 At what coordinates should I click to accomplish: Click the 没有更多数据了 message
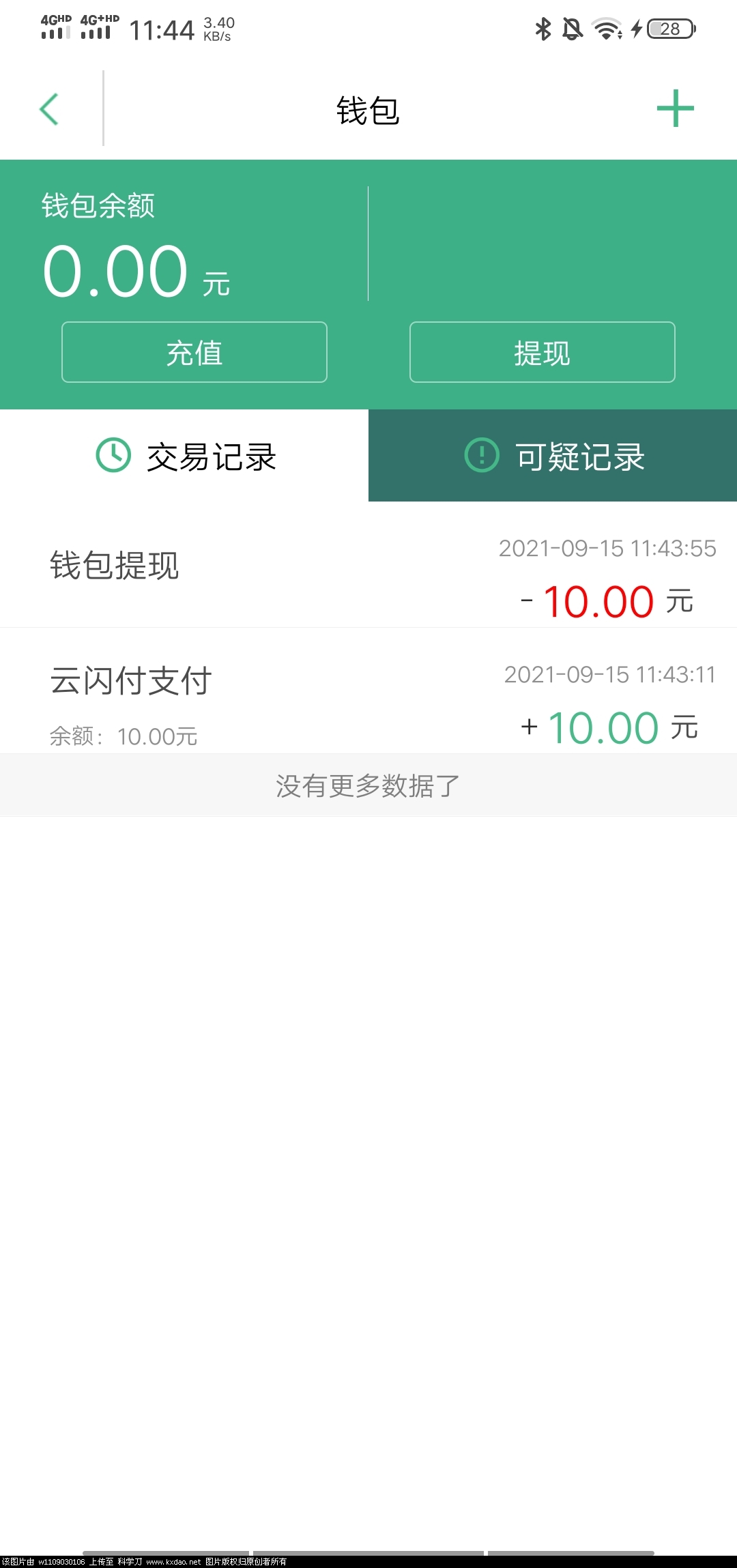tap(369, 785)
